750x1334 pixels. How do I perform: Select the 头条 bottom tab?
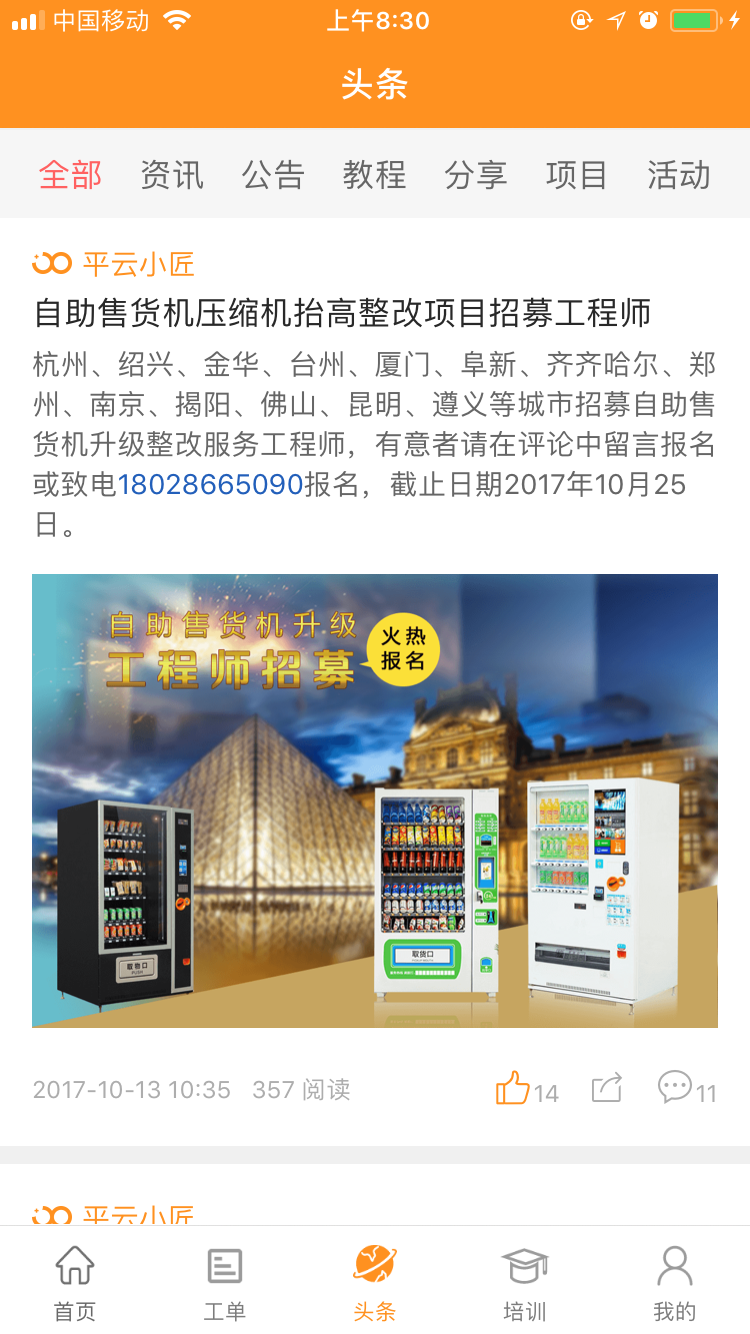tap(375, 1282)
